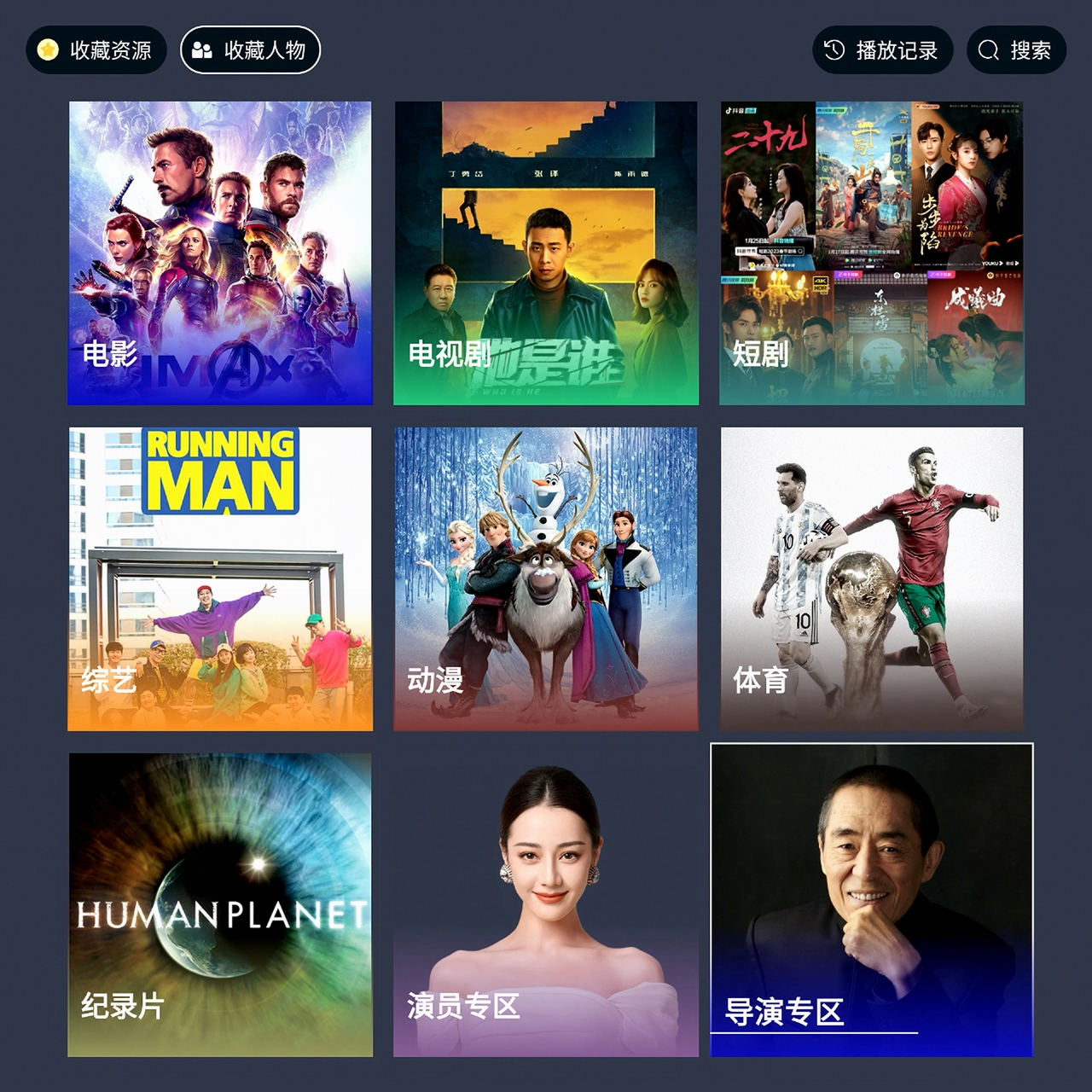1092x1092 pixels.
Task: Select the 动漫 animation tile
Action: 546,579
